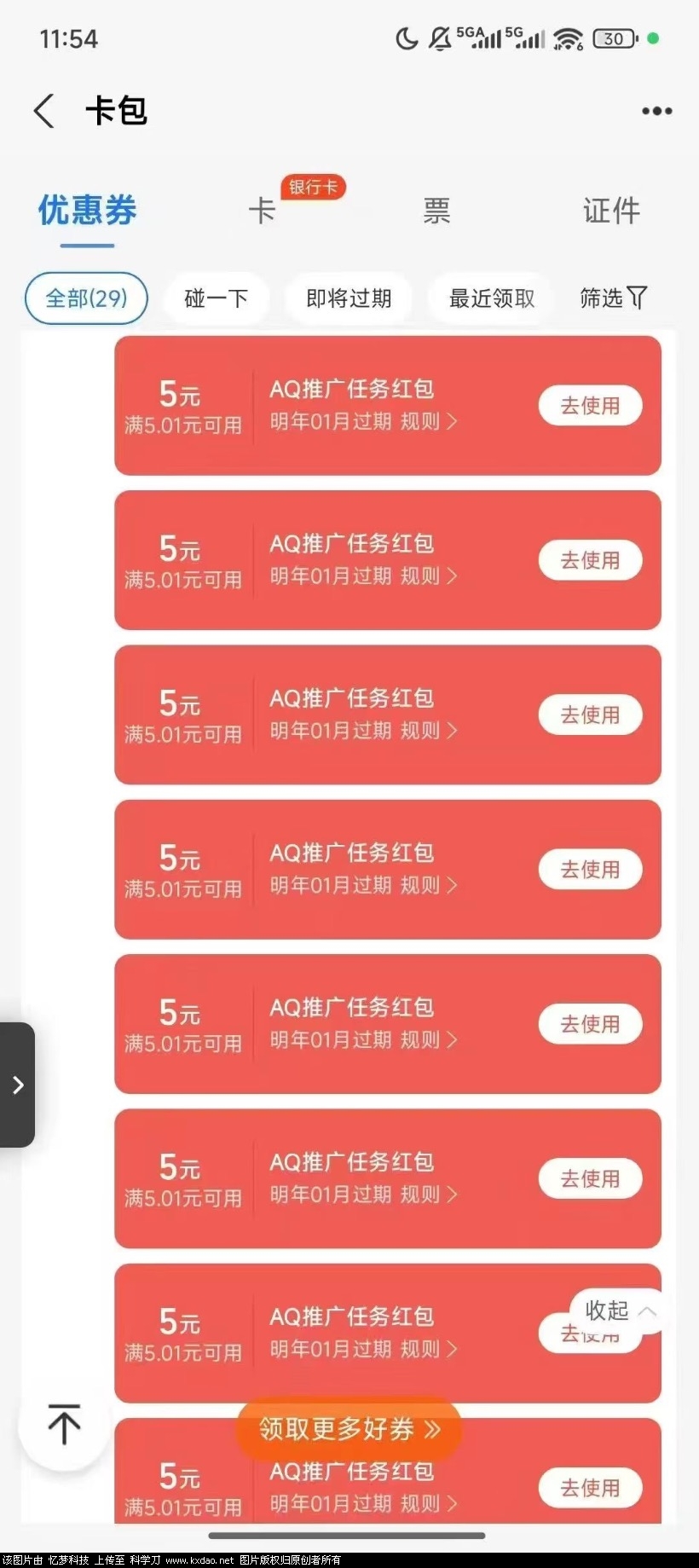Viewport: 699px width, 1568px height.
Task: Switch to the 证件 tab
Action: [x=611, y=211]
